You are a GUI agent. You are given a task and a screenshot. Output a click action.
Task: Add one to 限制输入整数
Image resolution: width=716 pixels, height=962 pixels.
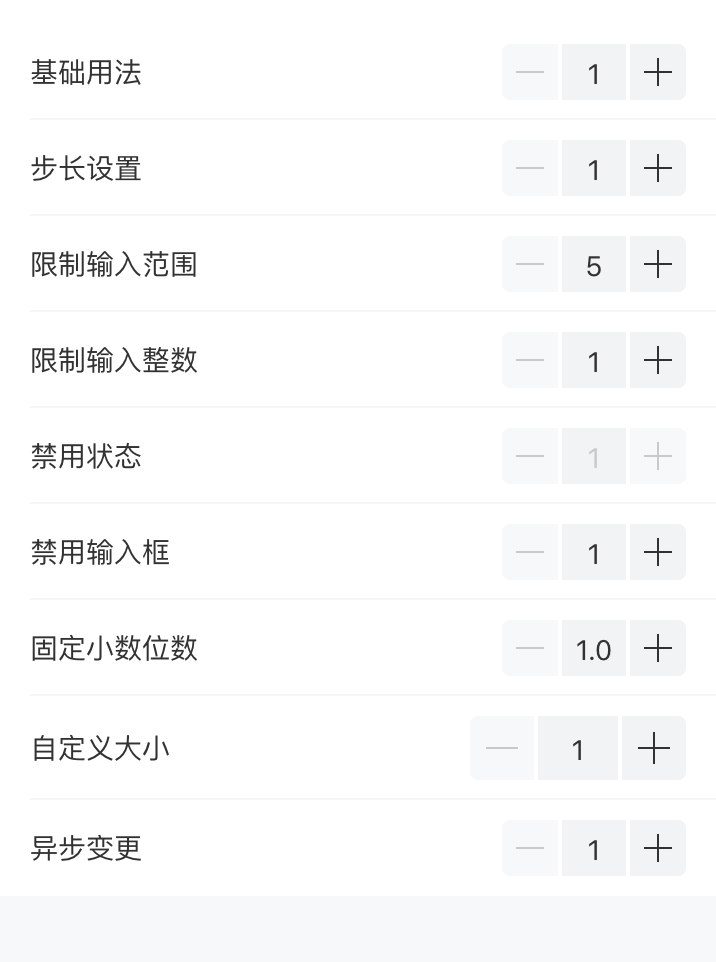coord(657,360)
